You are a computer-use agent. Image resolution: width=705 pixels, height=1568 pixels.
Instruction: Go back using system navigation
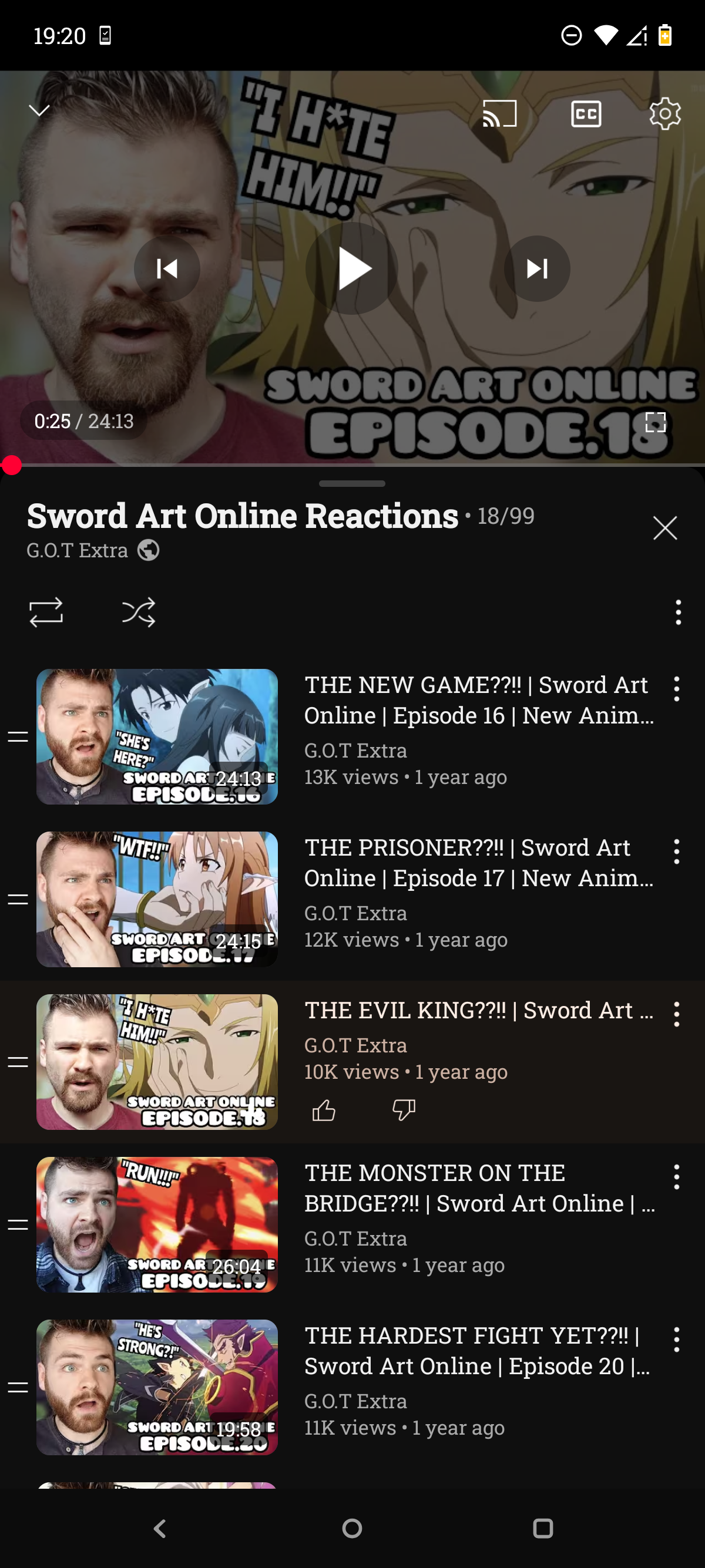160,1529
